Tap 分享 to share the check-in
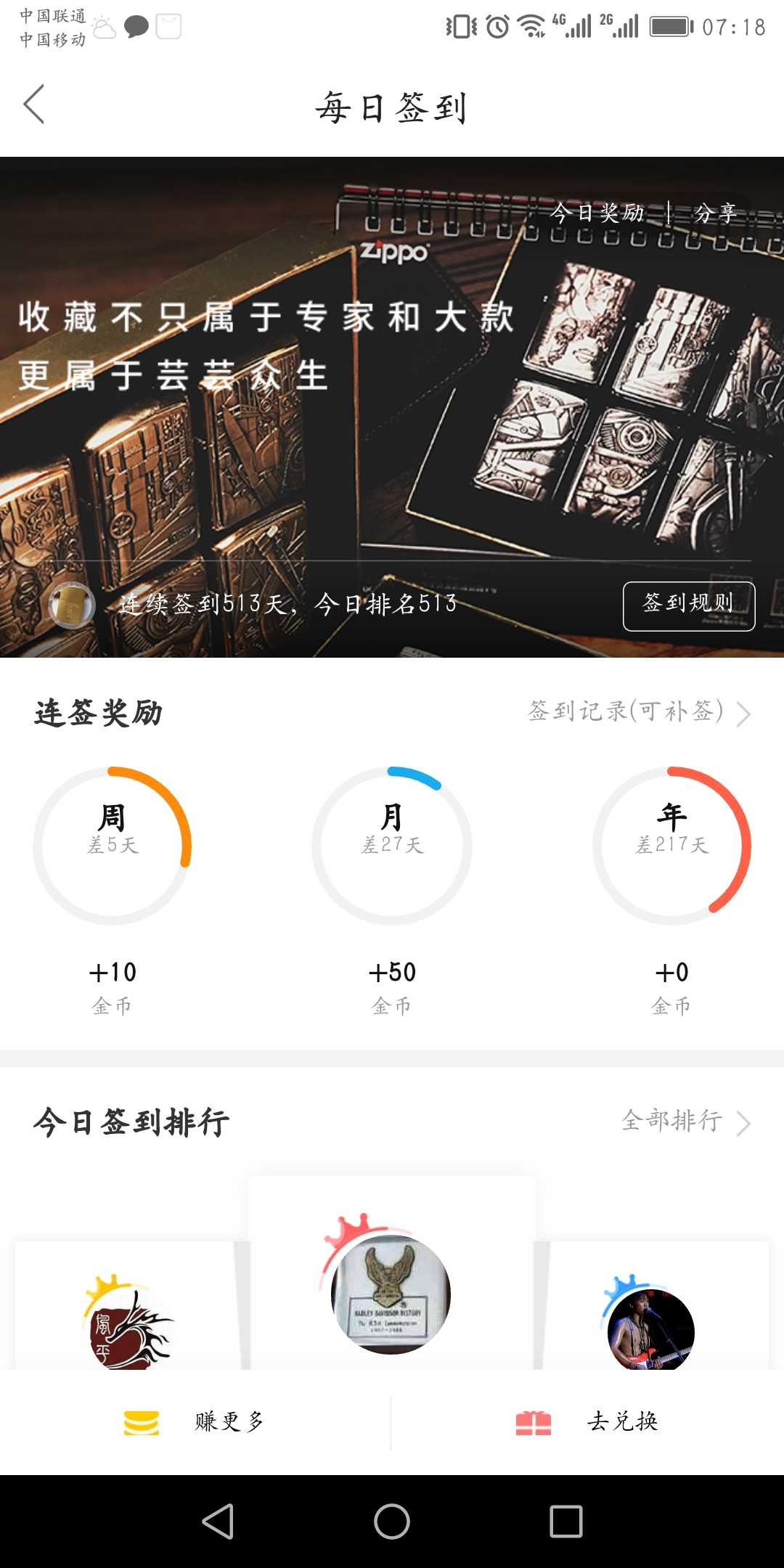 coord(715,213)
